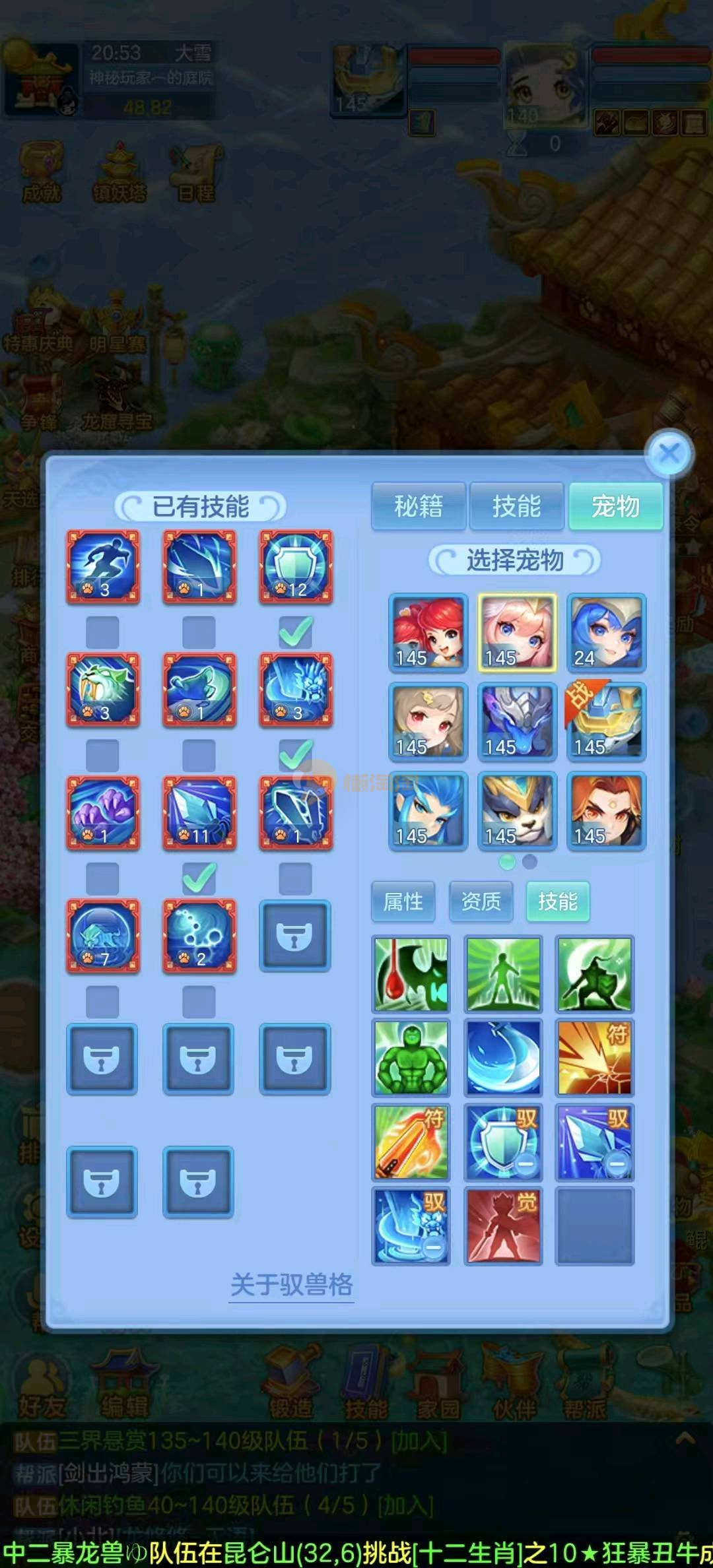Screen dimensions: 713x1568
Task: Tap the red 觉 awakening skill
Action: pos(503,1225)
